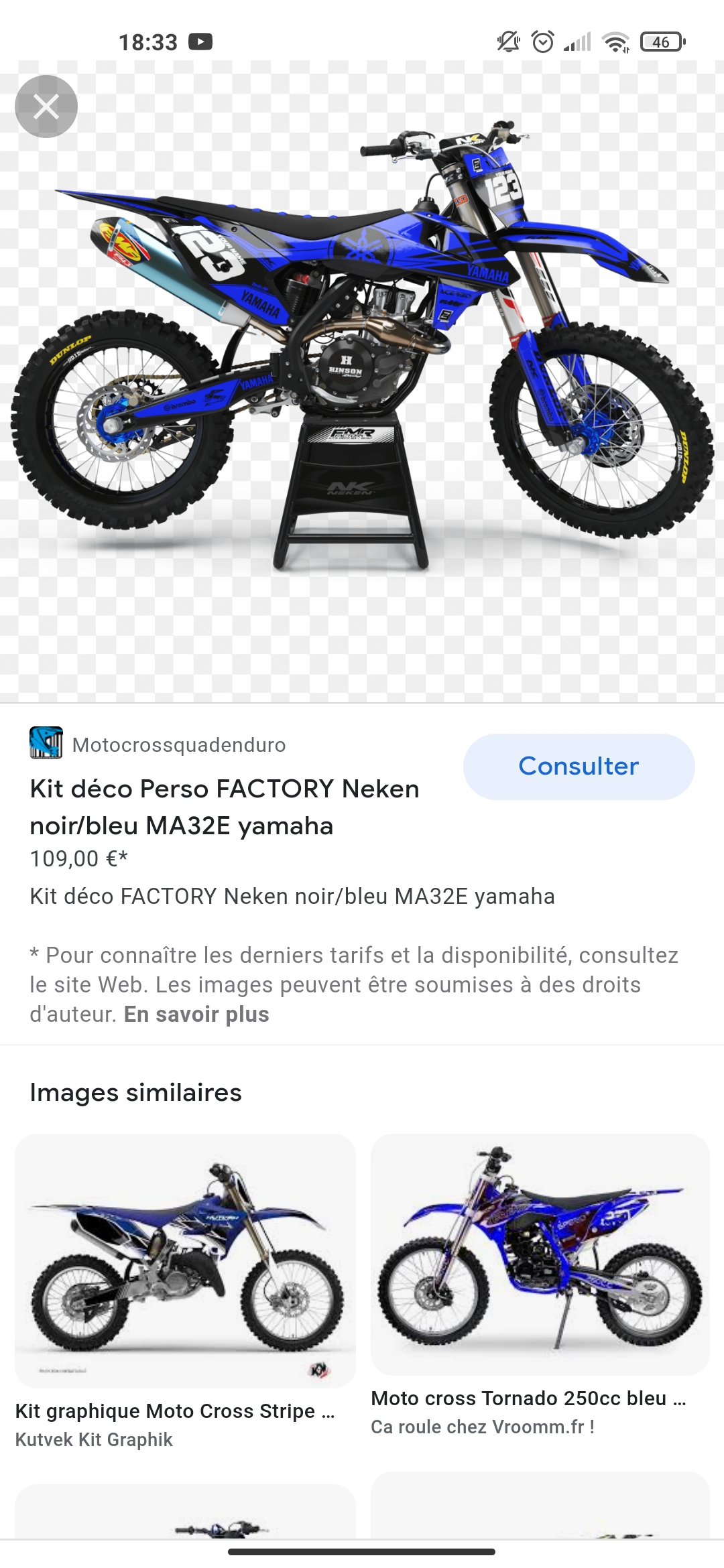Open the Kit graphique Moto Cross Stripe image

coord(185,1260)
